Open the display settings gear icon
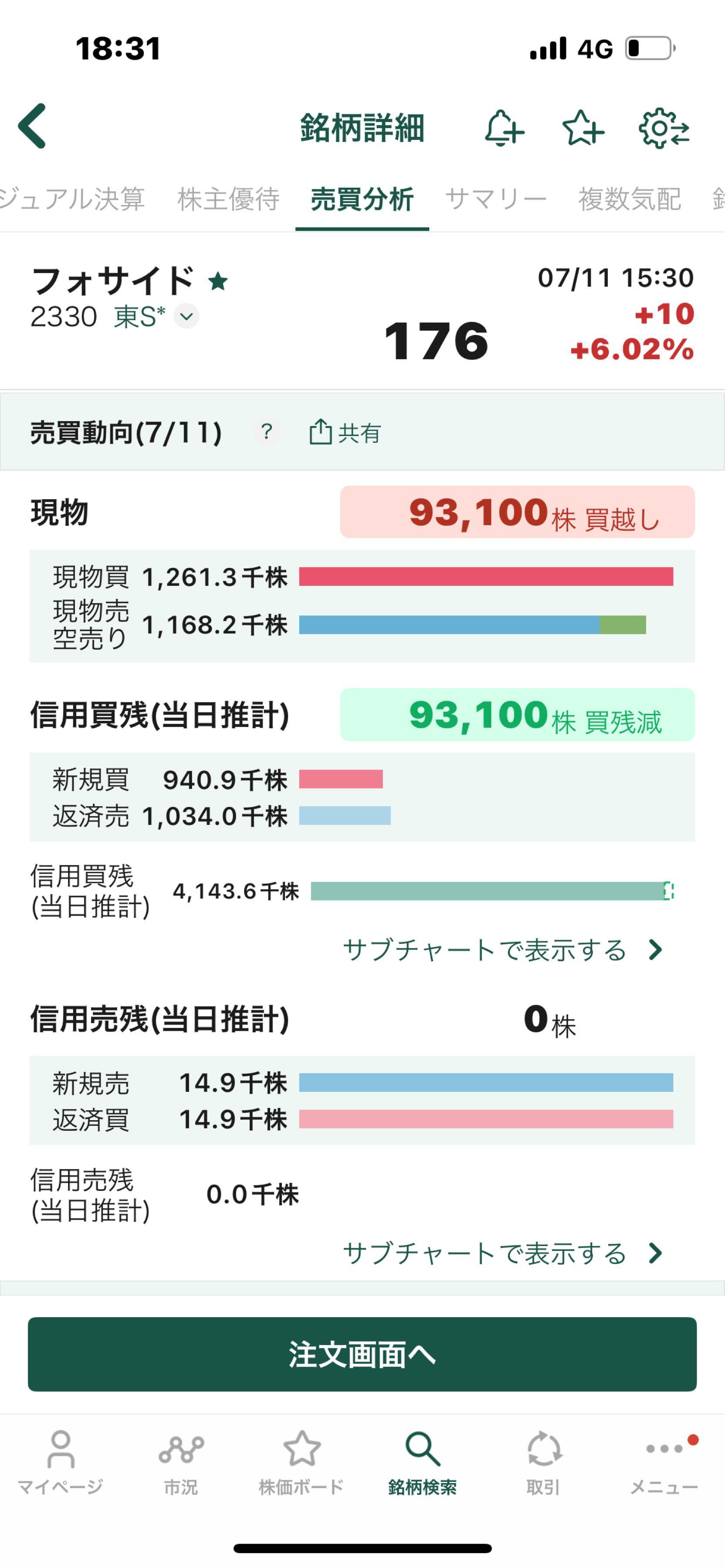Image resolution: width=725 pixels, height=1568 pixels. point(664,128)
